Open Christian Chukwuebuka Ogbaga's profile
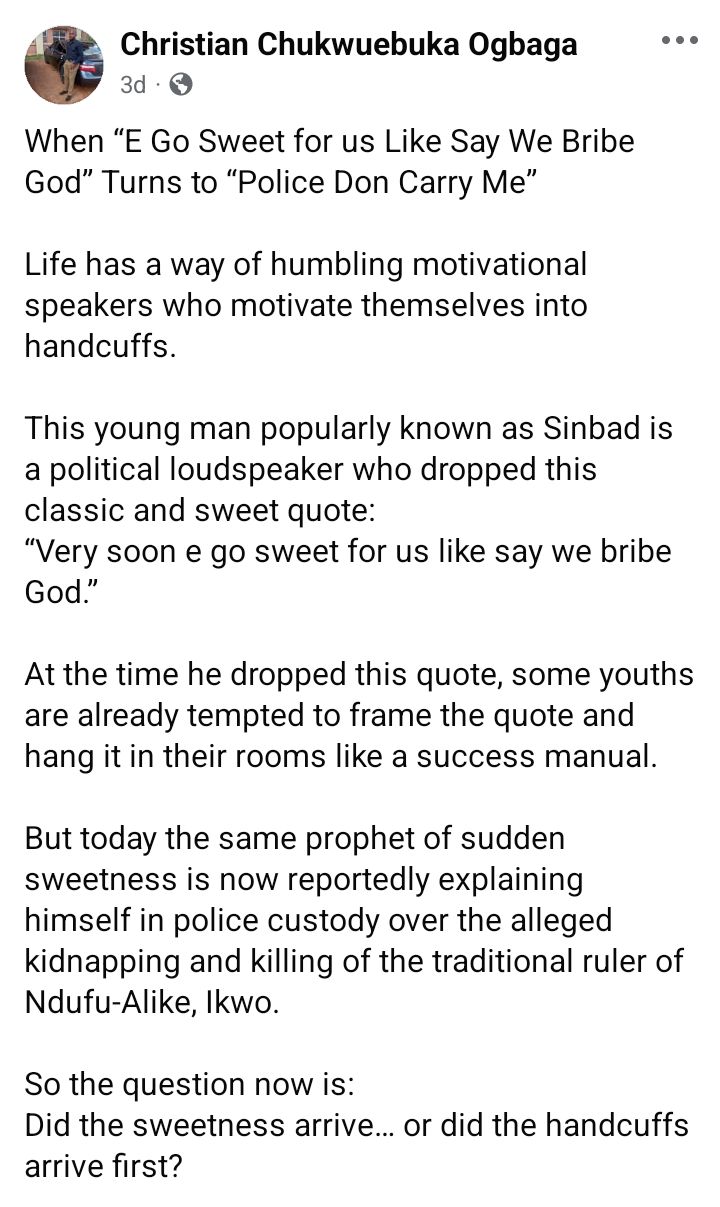The width and height of the screenshot is (720, 1207). click(348, 44)
